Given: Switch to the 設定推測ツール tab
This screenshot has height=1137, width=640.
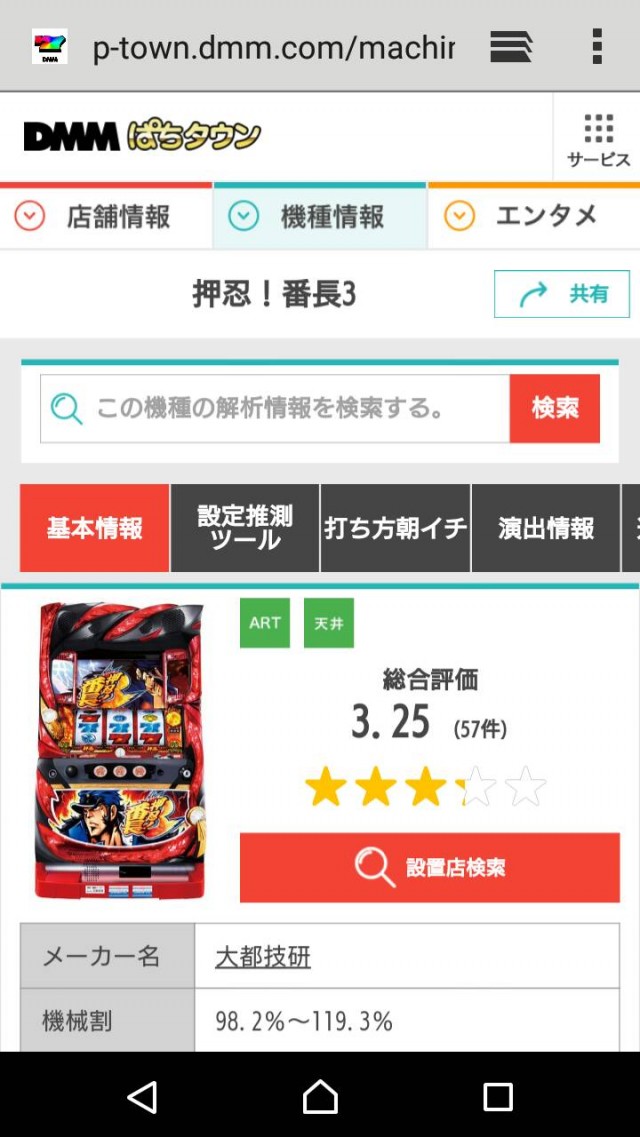Looking at the screenshot, I should point(245,528).
